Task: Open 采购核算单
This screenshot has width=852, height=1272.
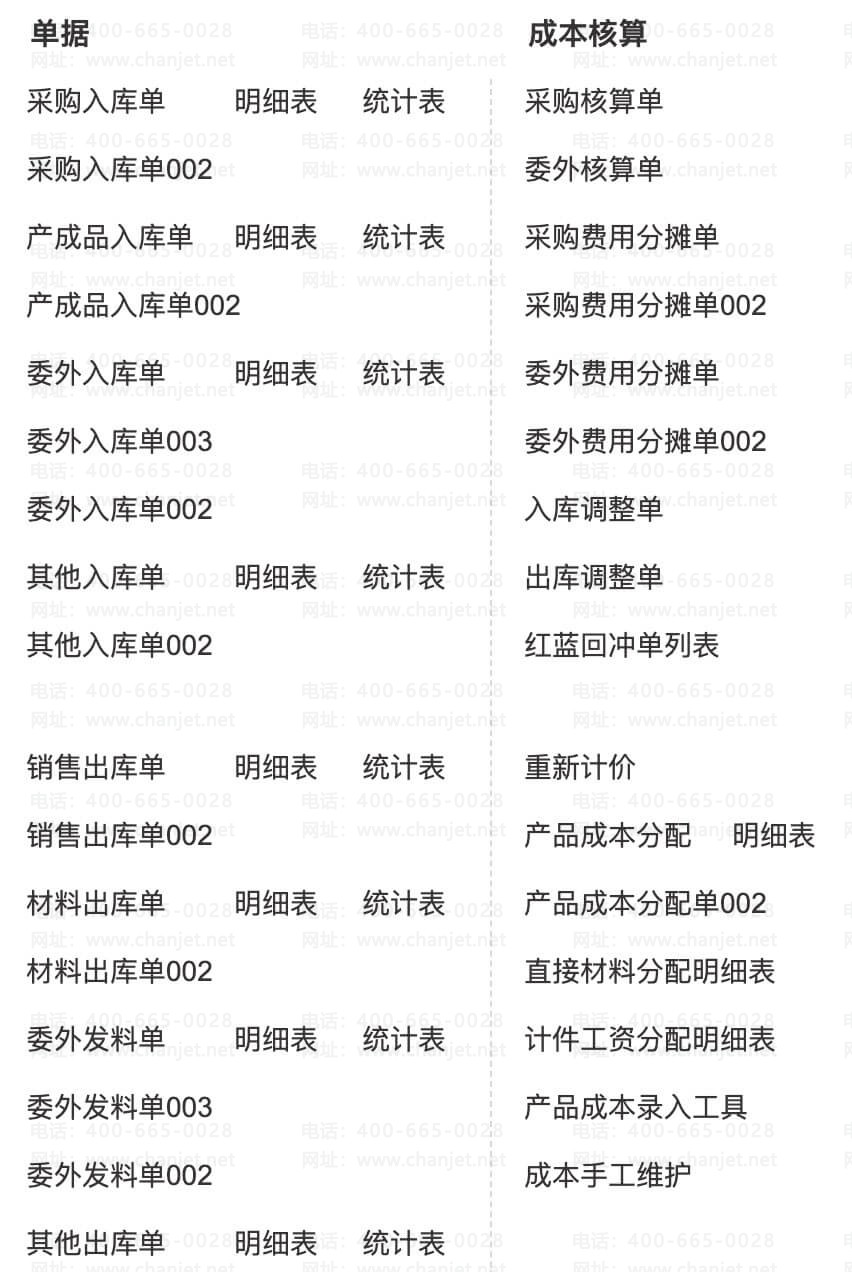Action: [x=594, y=102]
